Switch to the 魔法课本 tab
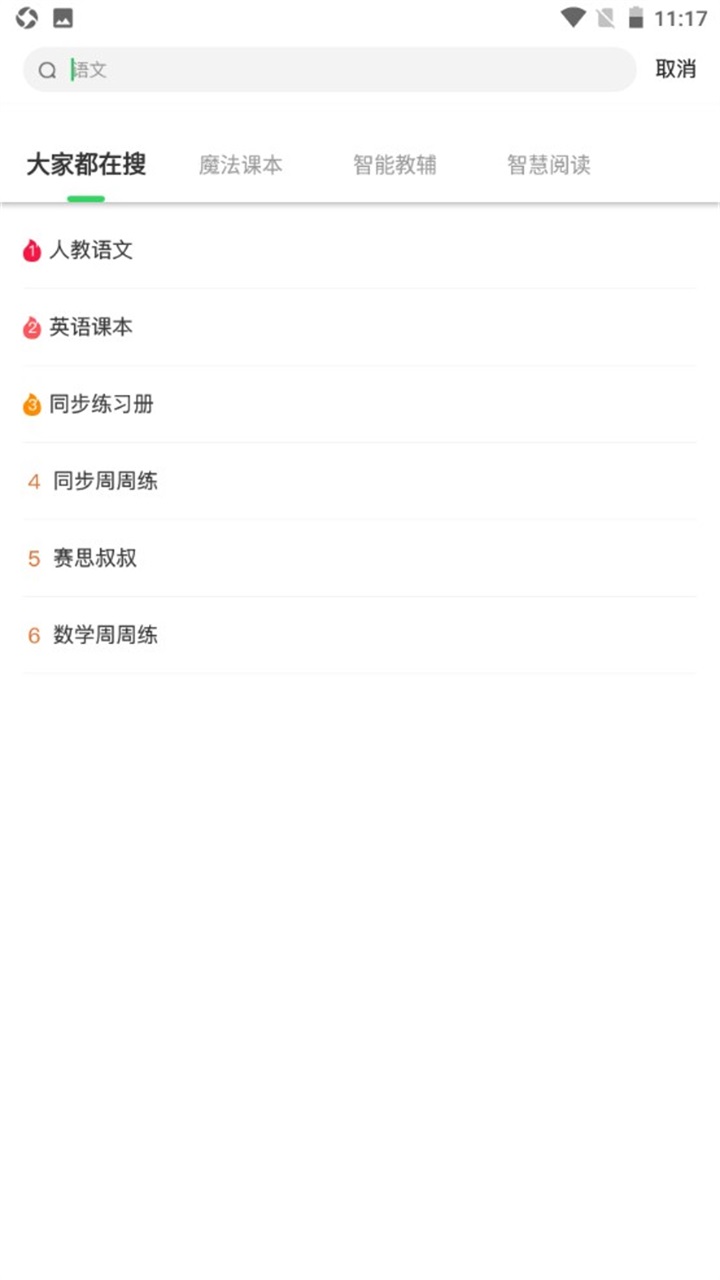This screenshot has height=1280, width=720. coord(241,165)
